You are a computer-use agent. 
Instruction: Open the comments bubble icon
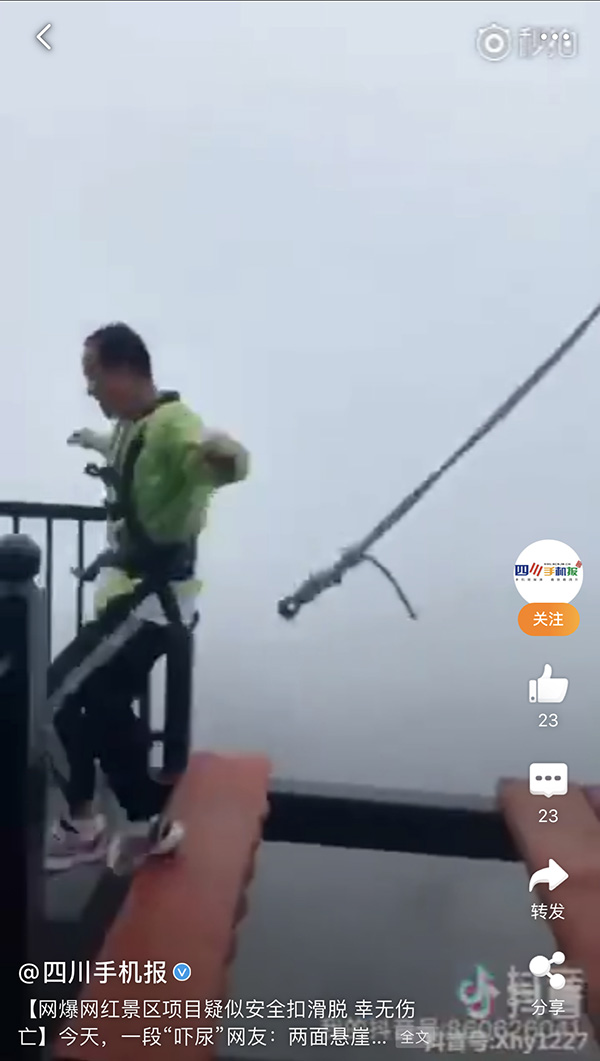tap(548, 780)
